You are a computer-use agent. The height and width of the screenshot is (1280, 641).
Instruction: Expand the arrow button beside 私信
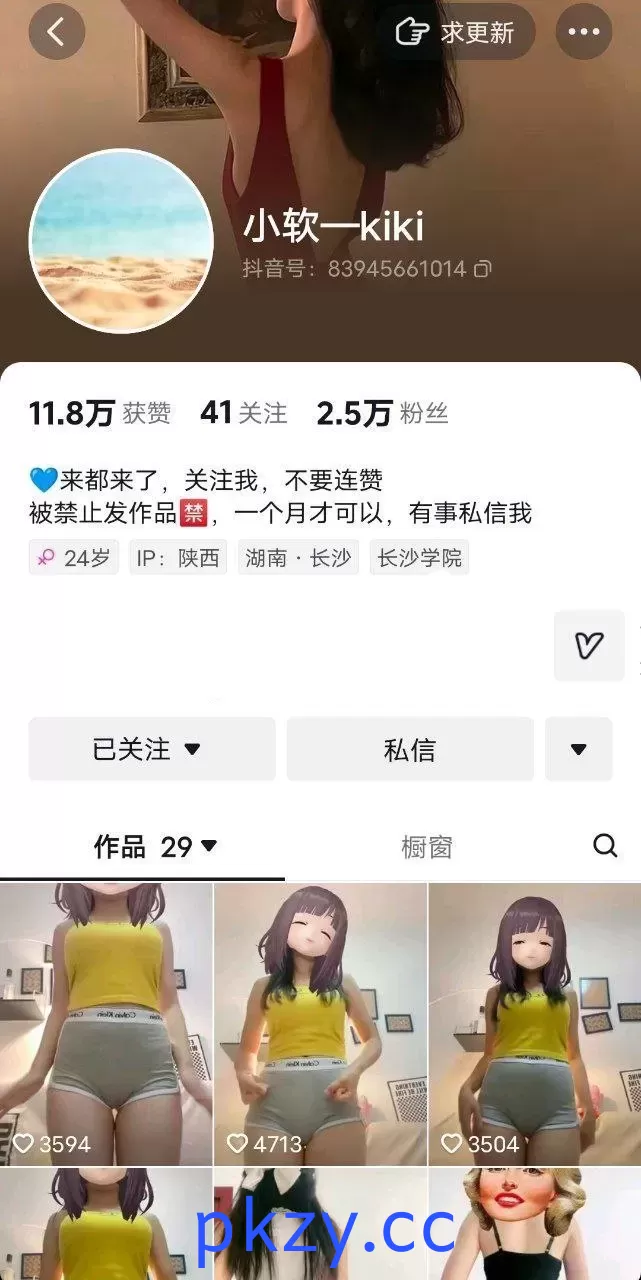pos(578,749)
